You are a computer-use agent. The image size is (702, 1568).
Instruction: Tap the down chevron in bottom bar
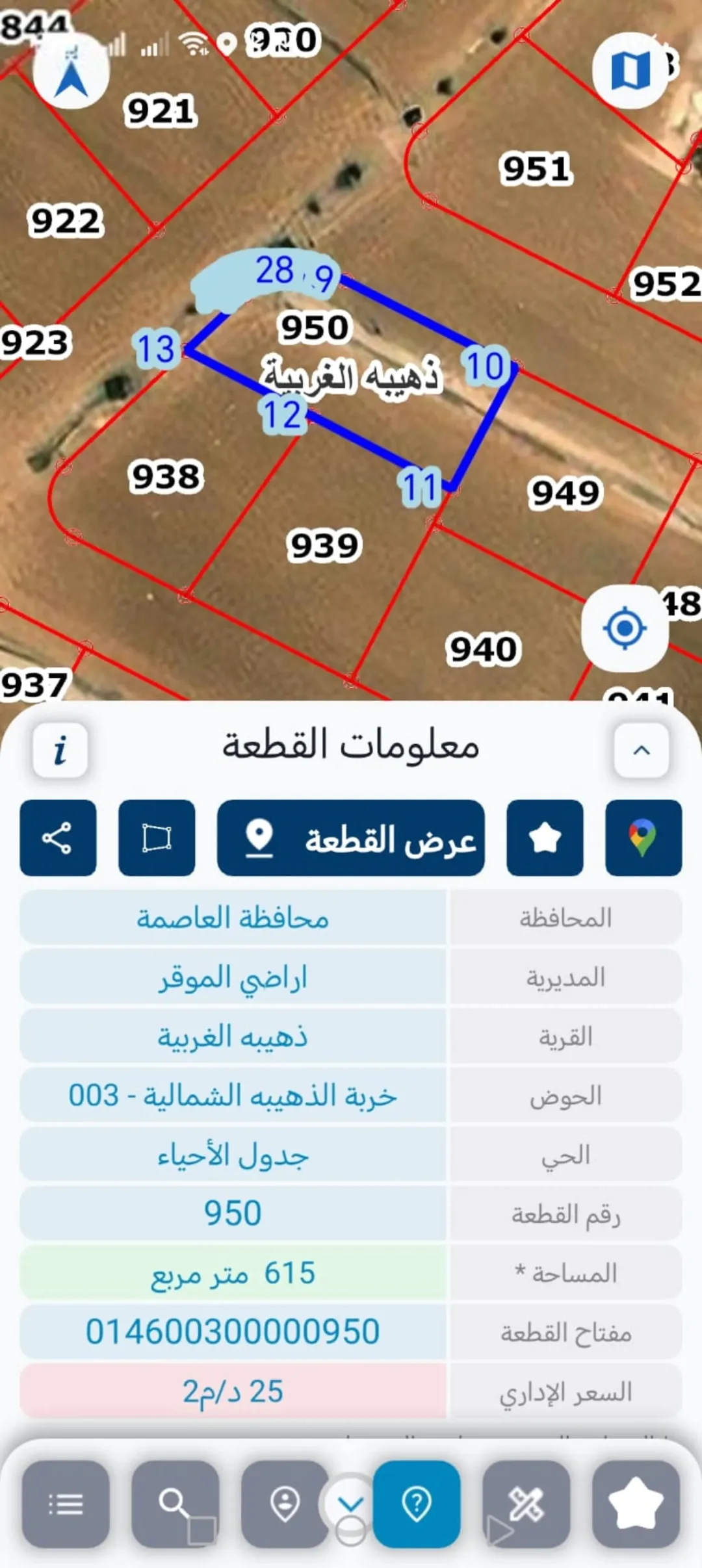351,1502
